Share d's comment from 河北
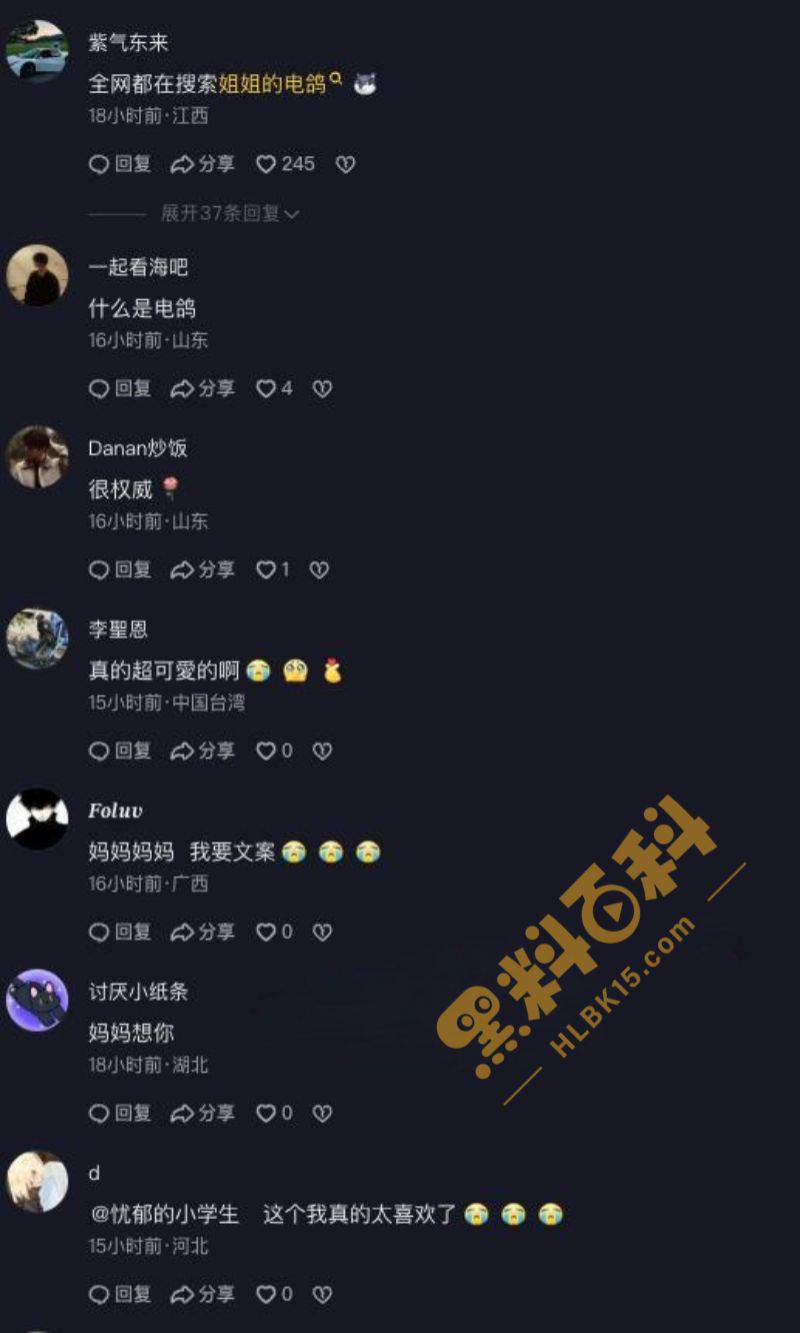The image size is (800, 1333). tap(202, 1294)
